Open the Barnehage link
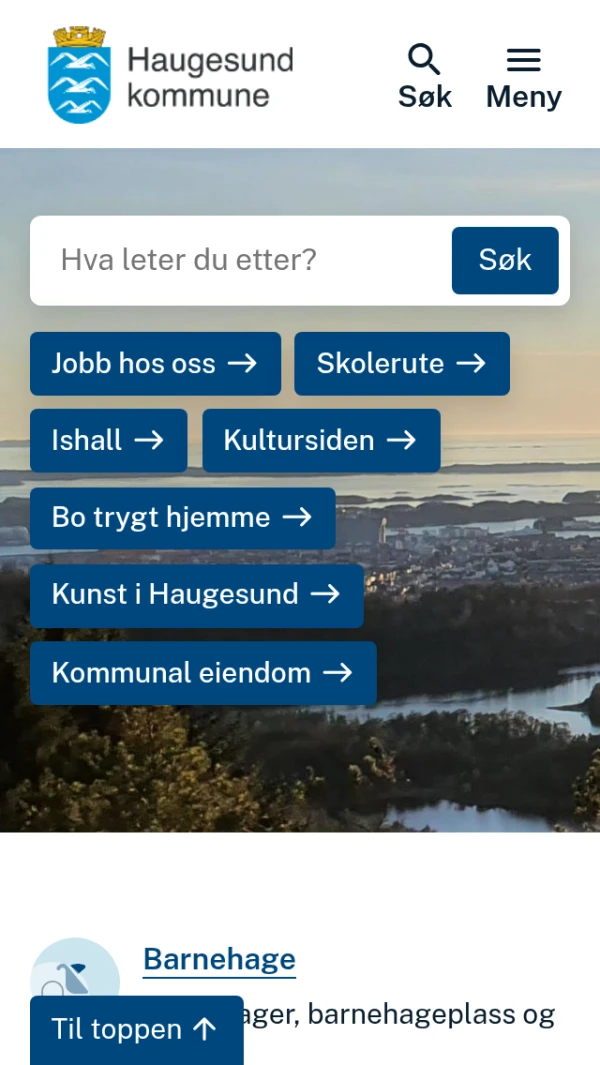 pos(219,960)
